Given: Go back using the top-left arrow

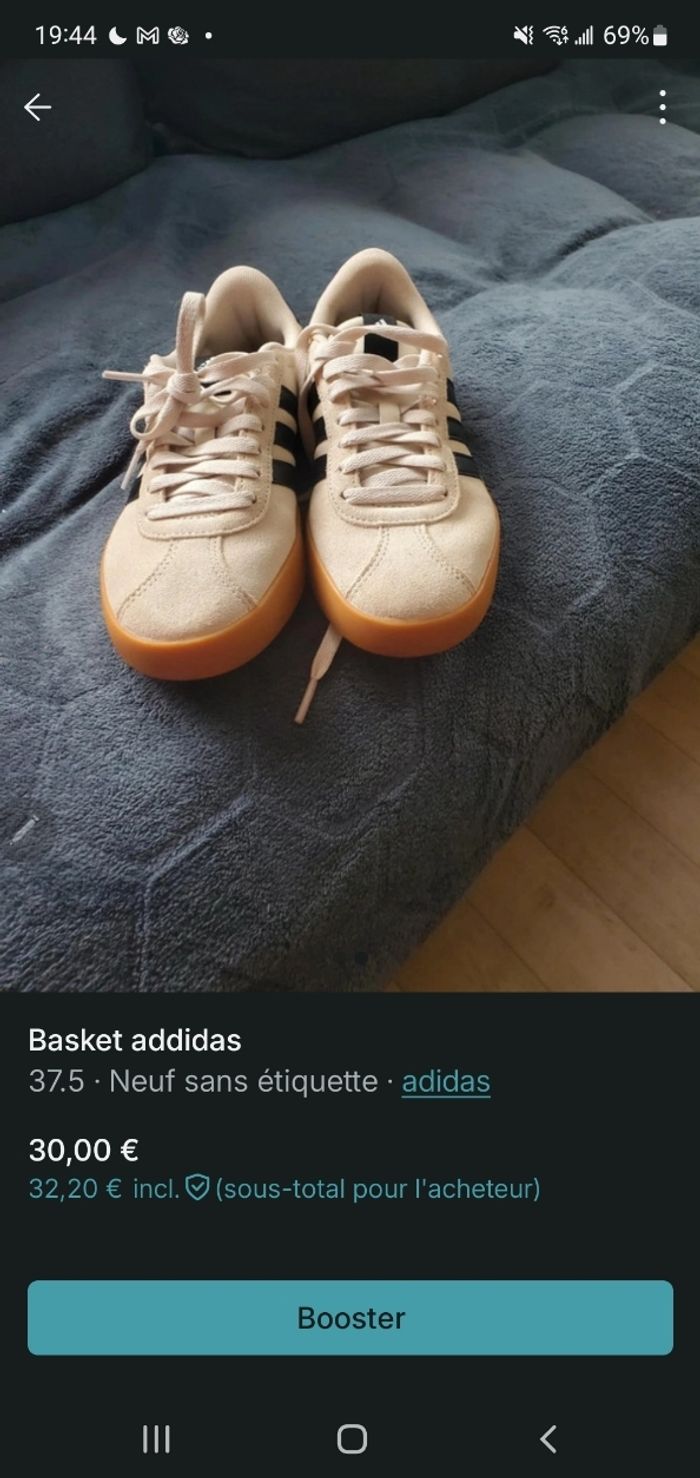Looking at the screenshot, I should pos(38,107).
